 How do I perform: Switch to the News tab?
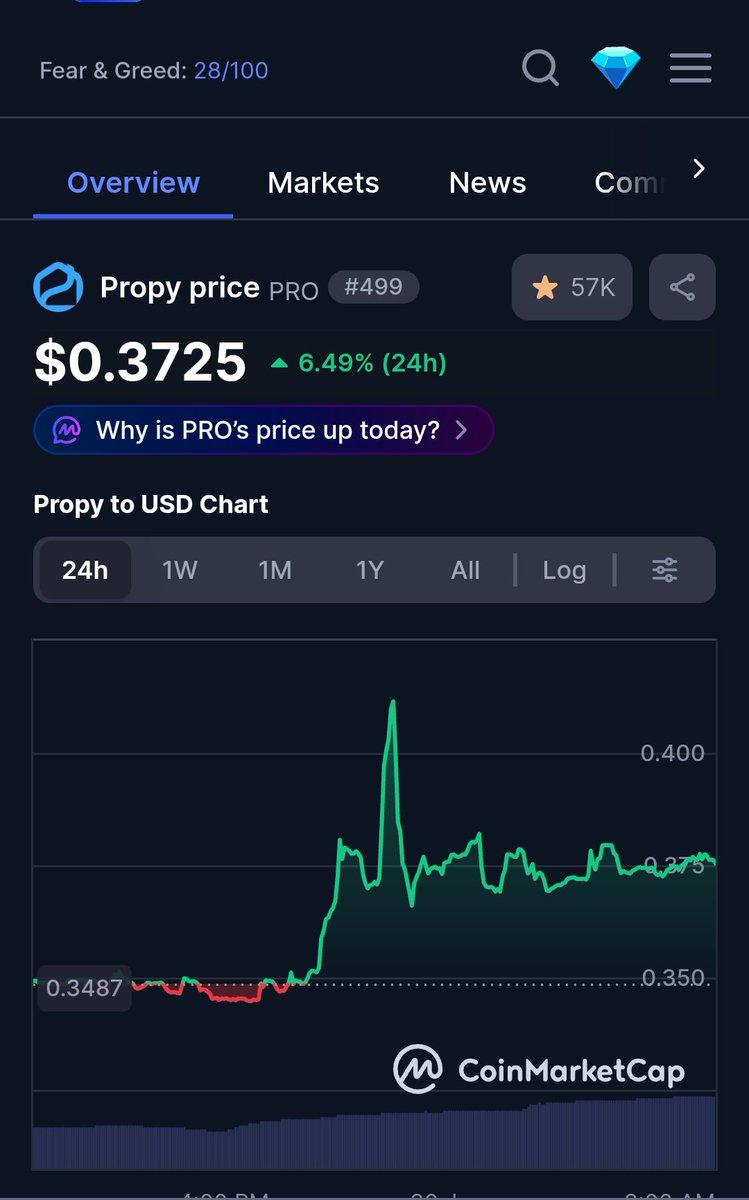[487, 183]
